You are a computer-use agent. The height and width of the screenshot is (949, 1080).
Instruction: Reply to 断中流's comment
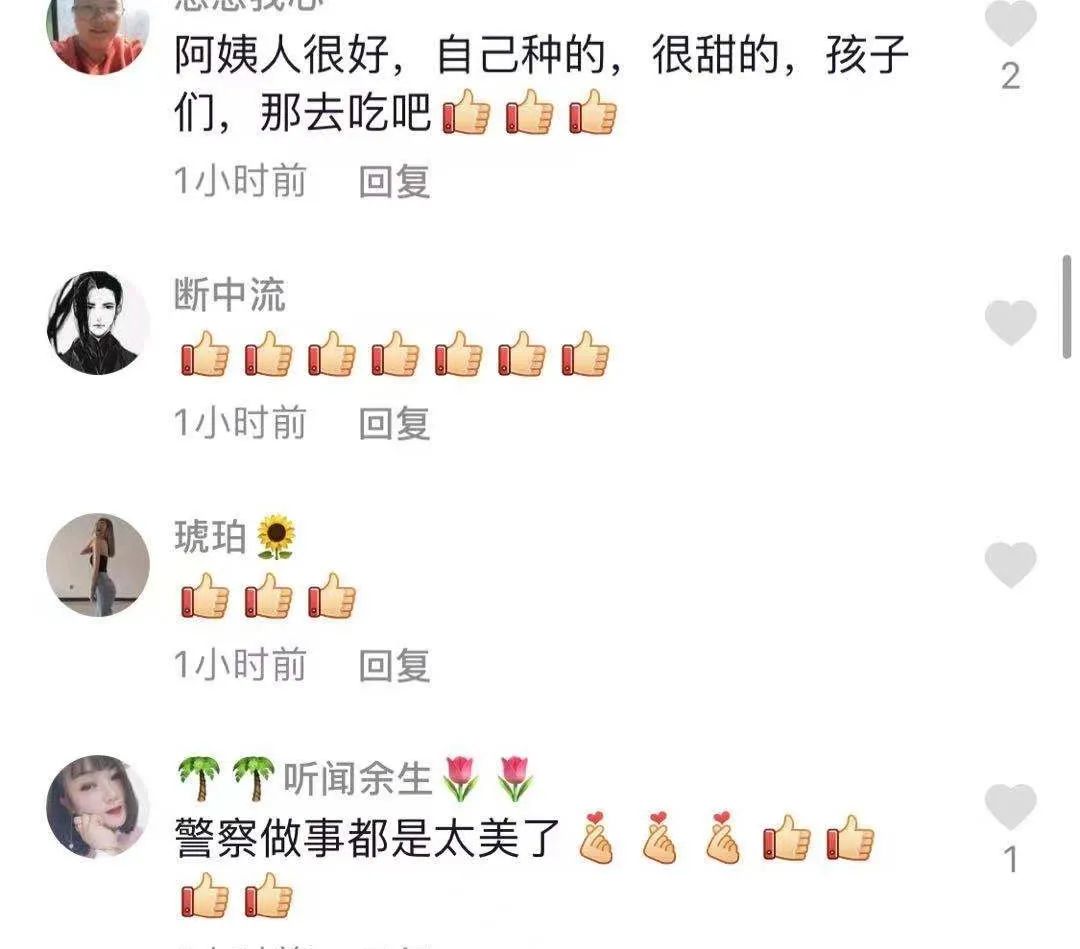(394, 424)
